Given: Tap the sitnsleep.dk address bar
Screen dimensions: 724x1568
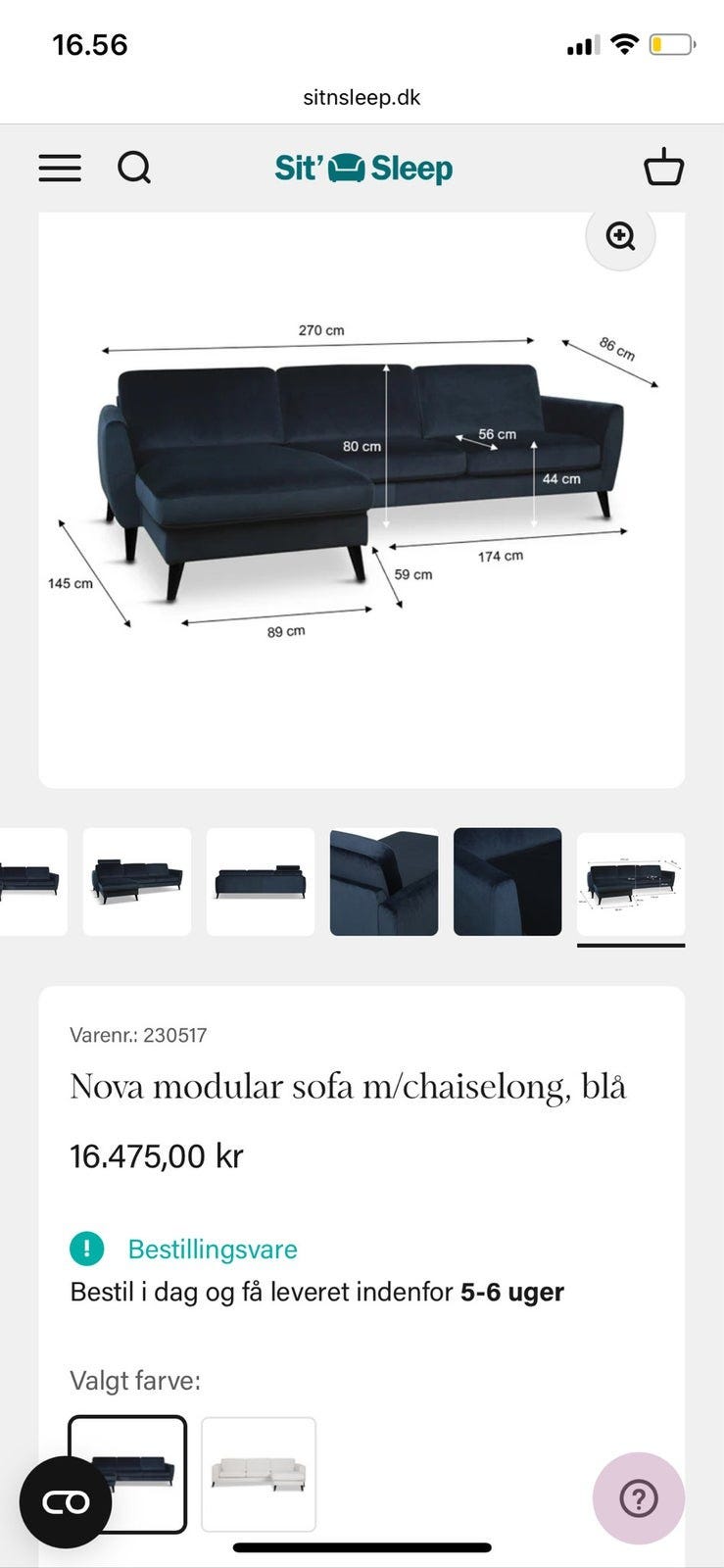Looking at the screenshot, I should coord(362,97).
